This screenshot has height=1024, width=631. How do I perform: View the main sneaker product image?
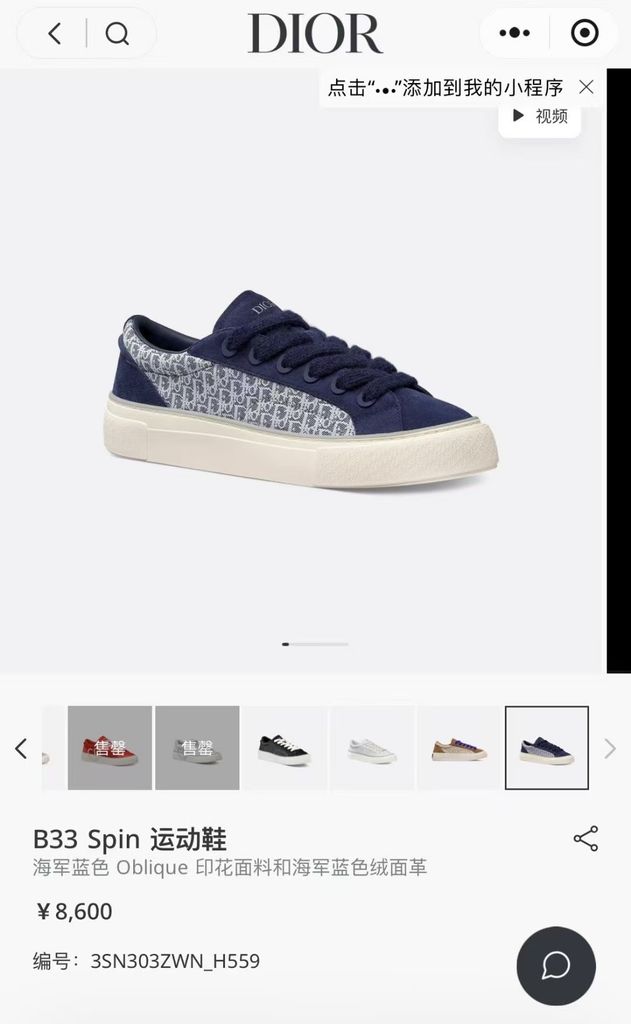point(300,390)
